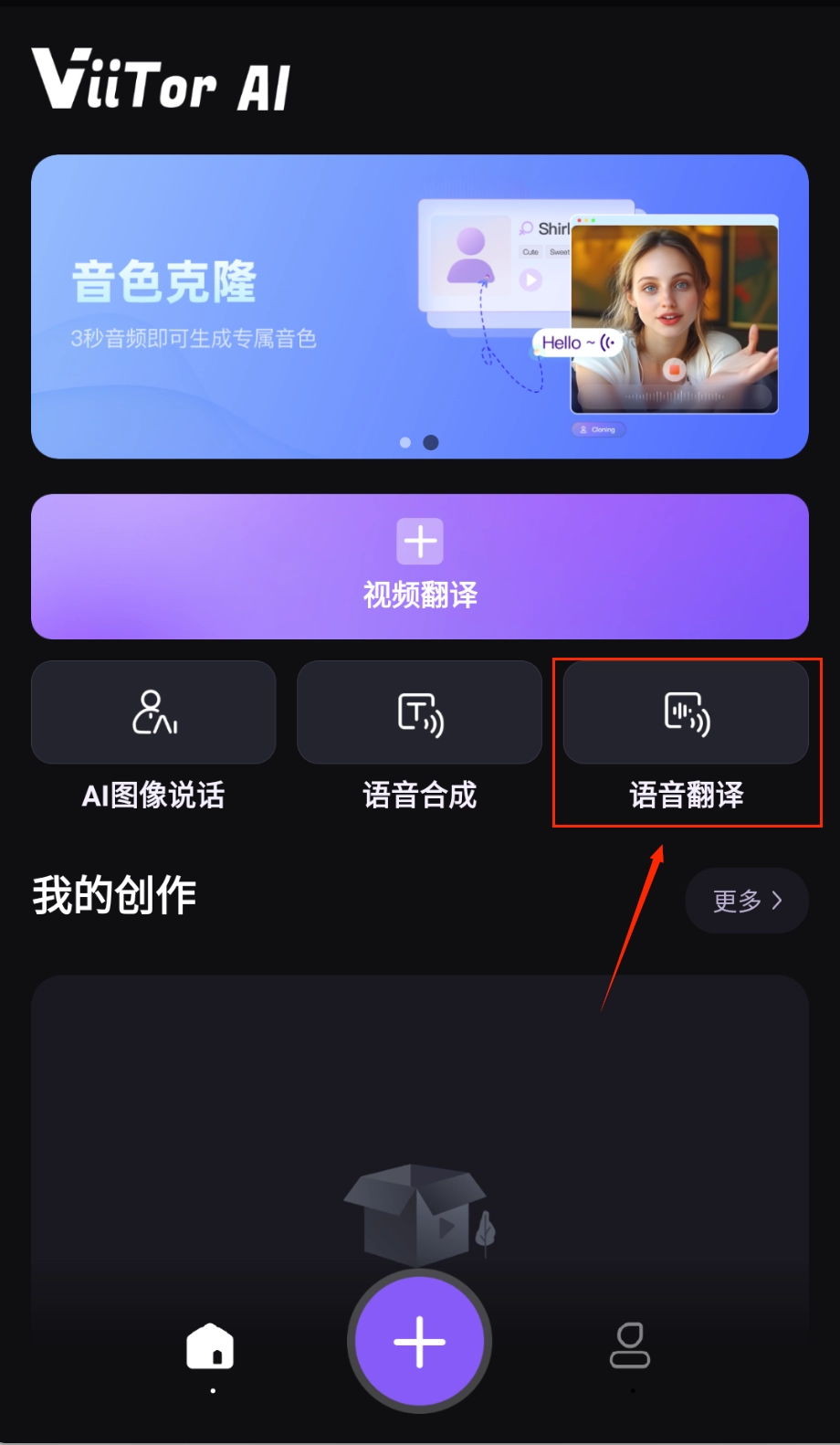Start a 视频翻译 video translation
Screen dimensions: 840x1445
pos(420,566)
